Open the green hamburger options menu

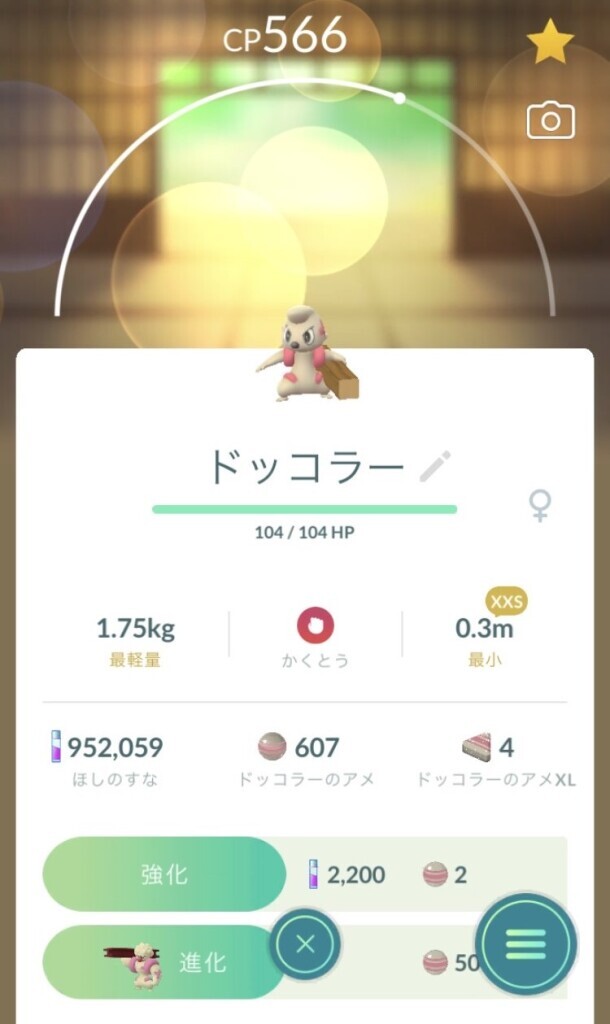pyautogui.click(x=526, y=944)
